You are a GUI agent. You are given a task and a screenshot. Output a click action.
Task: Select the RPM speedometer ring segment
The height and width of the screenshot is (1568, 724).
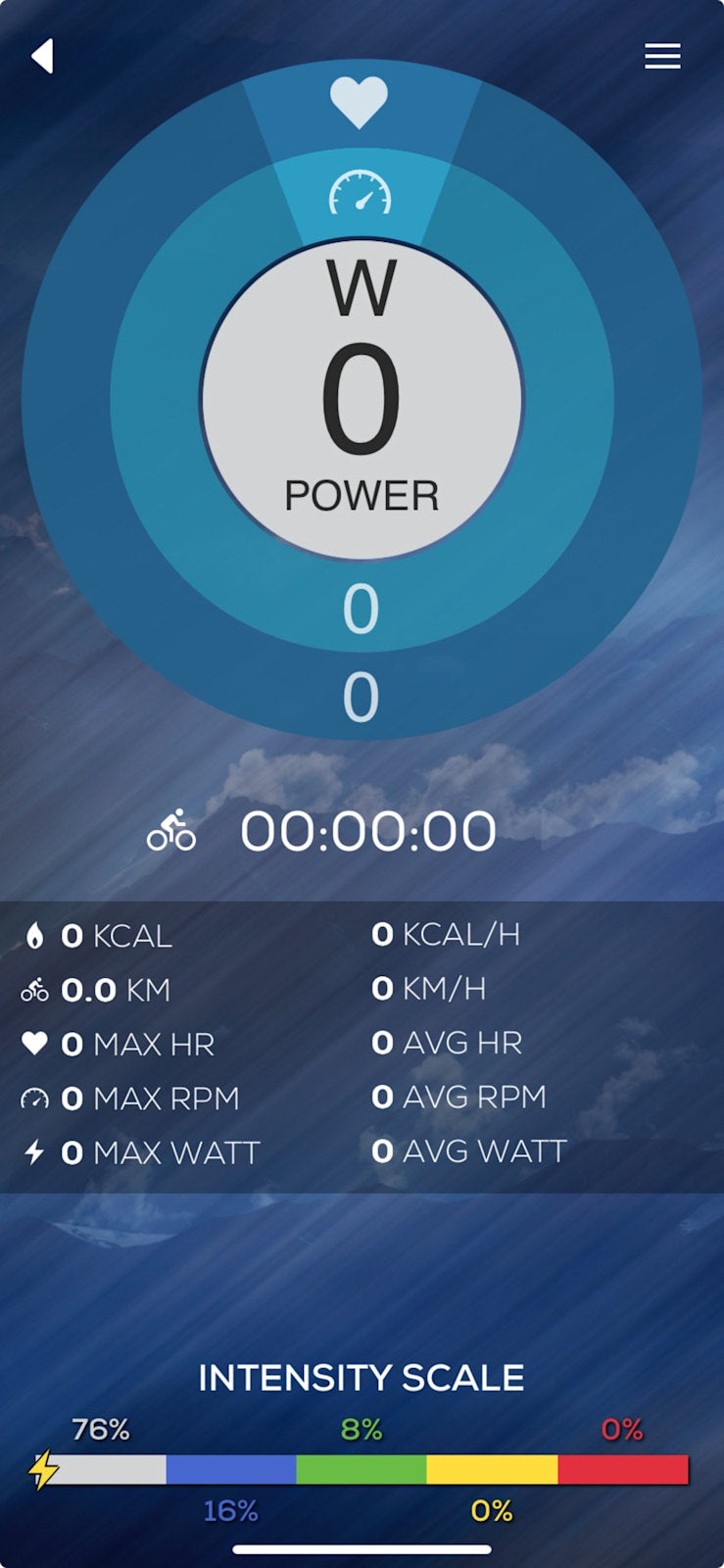360,193
